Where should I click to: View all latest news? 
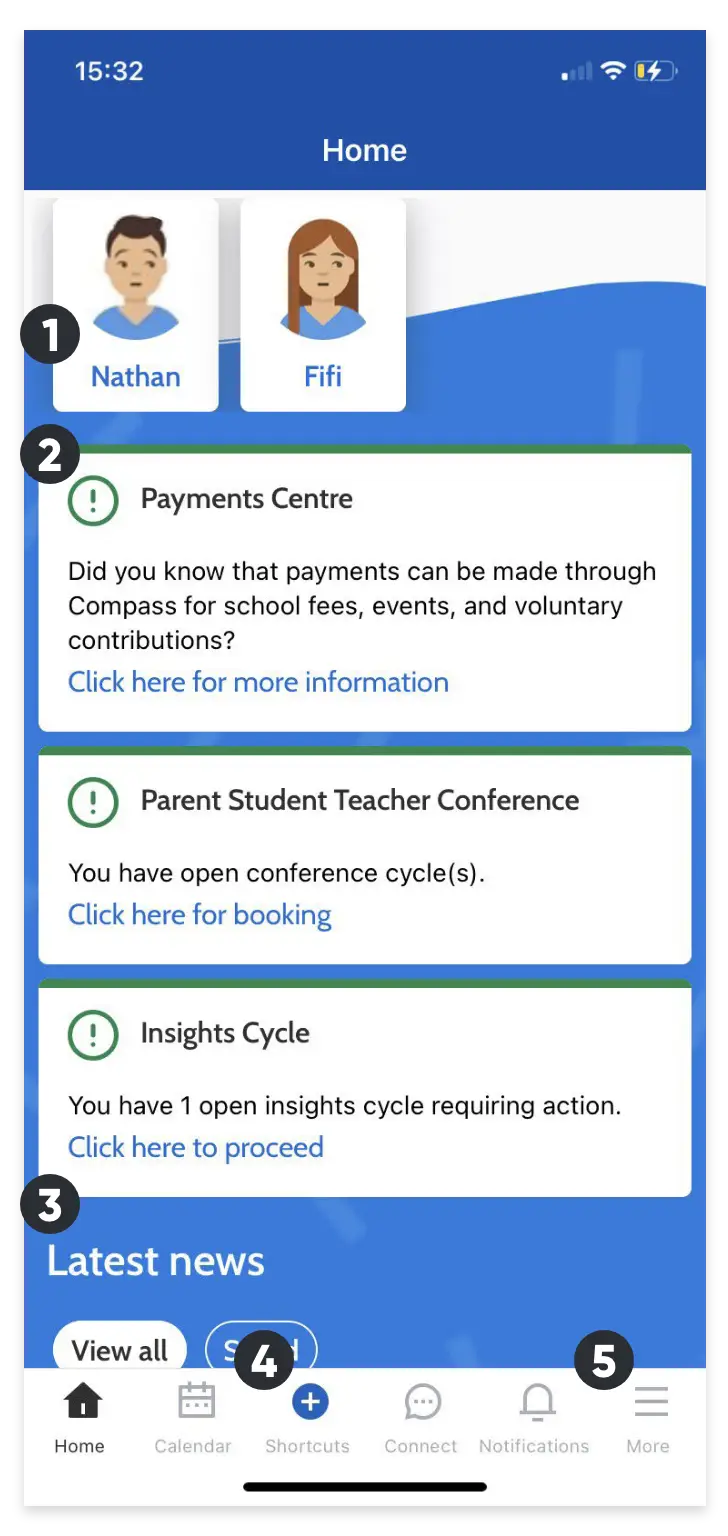pos(120,1350)
